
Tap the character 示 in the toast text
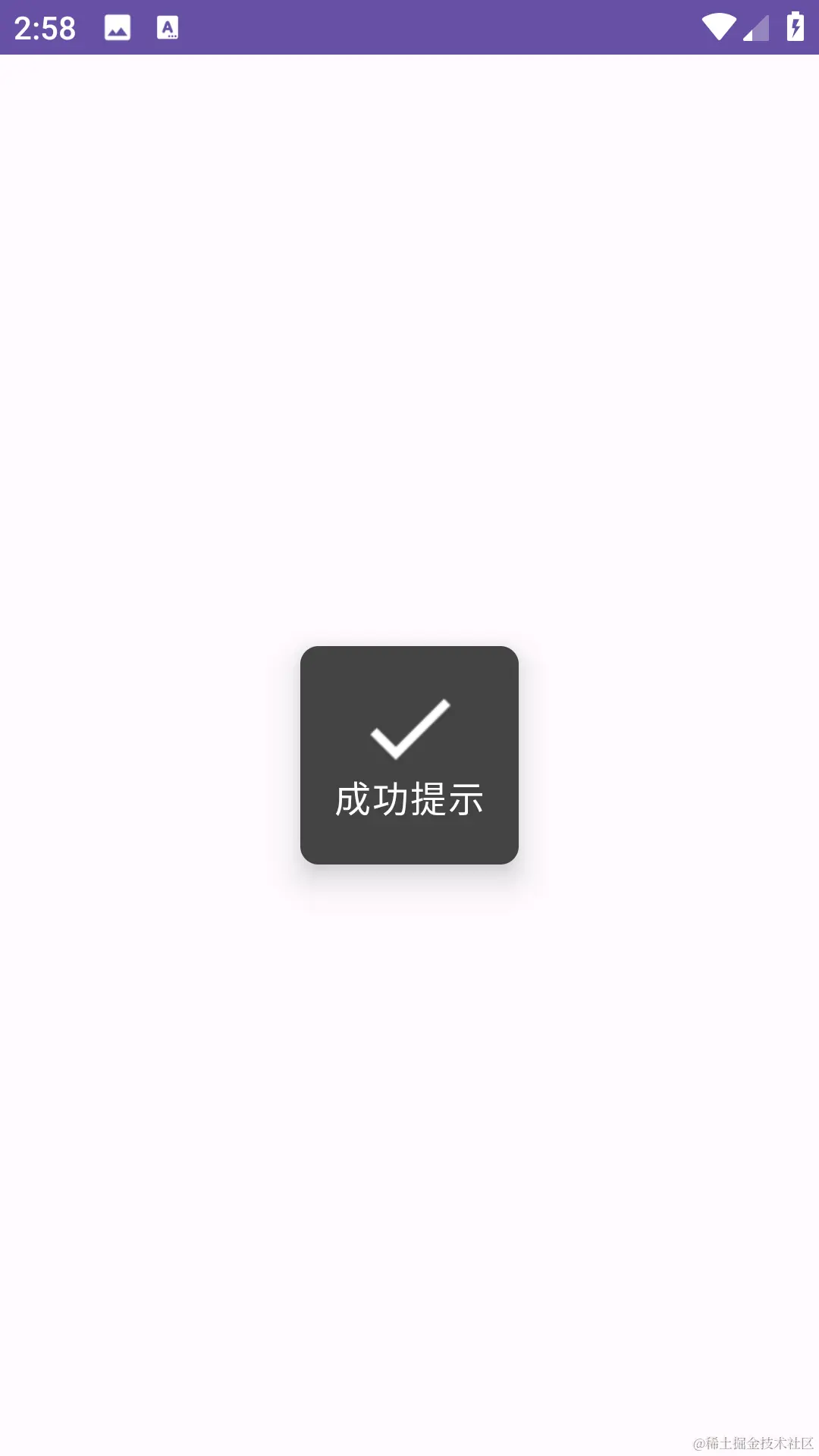click(x=467, y=799)
